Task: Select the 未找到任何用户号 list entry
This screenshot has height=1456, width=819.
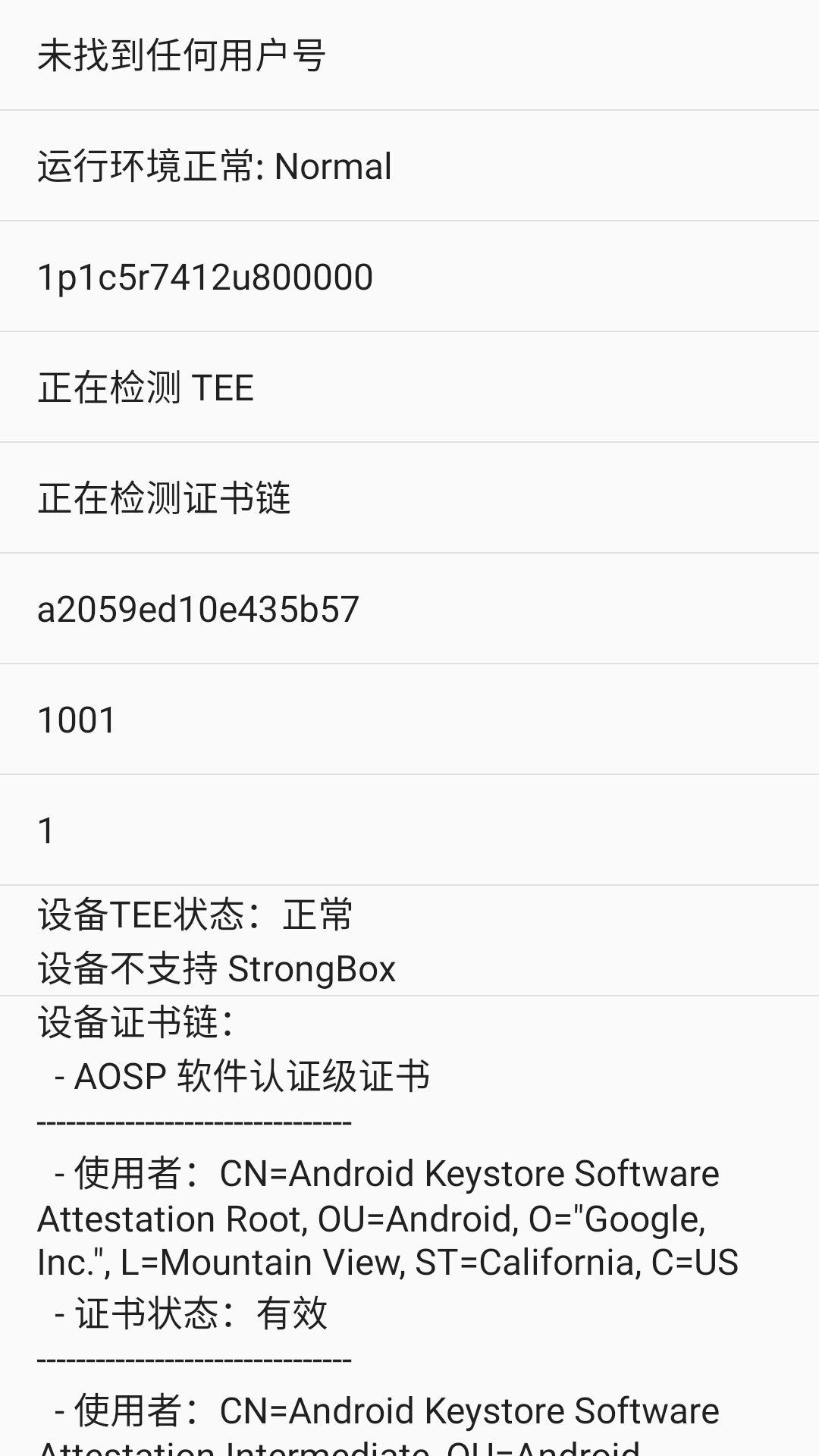Action: point(182,55)
